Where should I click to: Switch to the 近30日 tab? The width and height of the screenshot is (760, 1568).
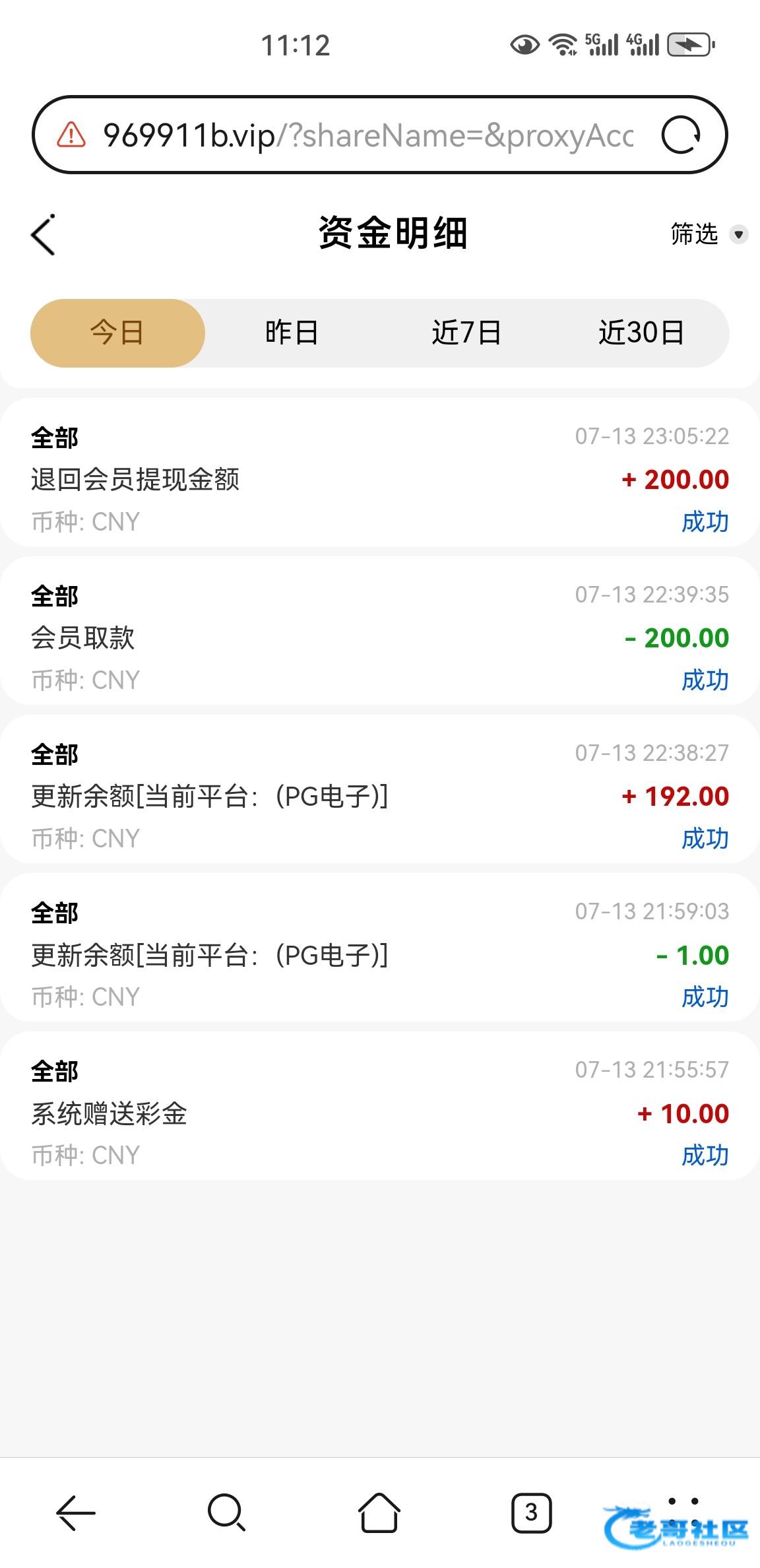tap(641, 333)
